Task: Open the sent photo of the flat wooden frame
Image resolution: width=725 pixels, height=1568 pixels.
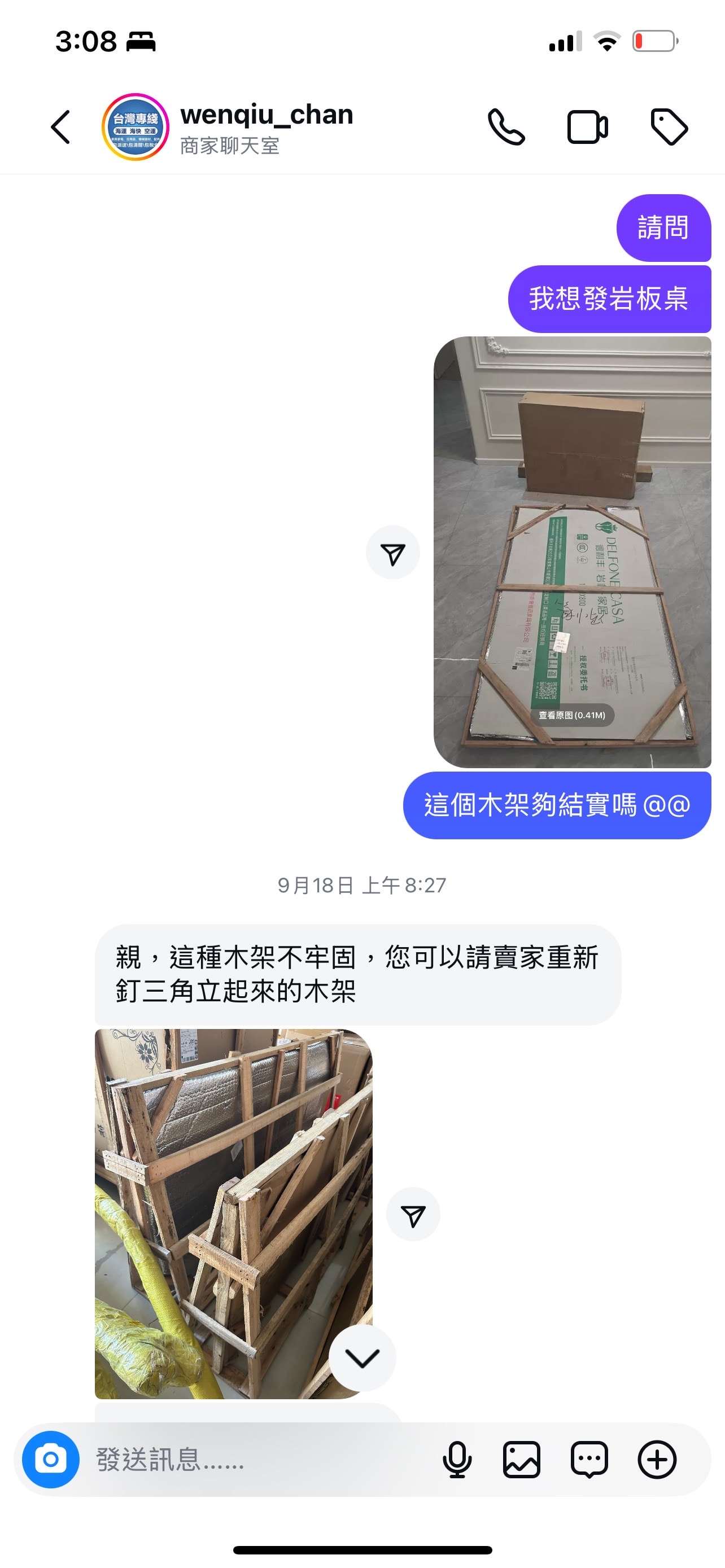Action: click(571, 551)
